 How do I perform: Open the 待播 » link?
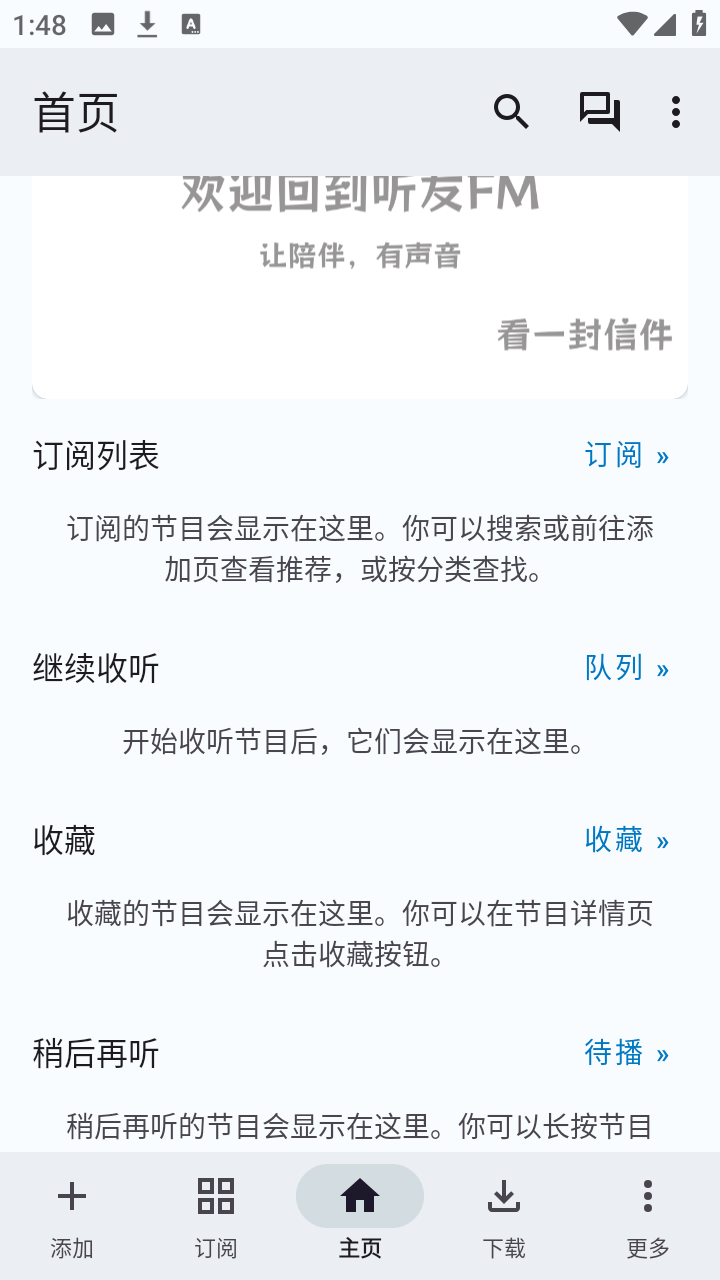(x=626, y=1053)
